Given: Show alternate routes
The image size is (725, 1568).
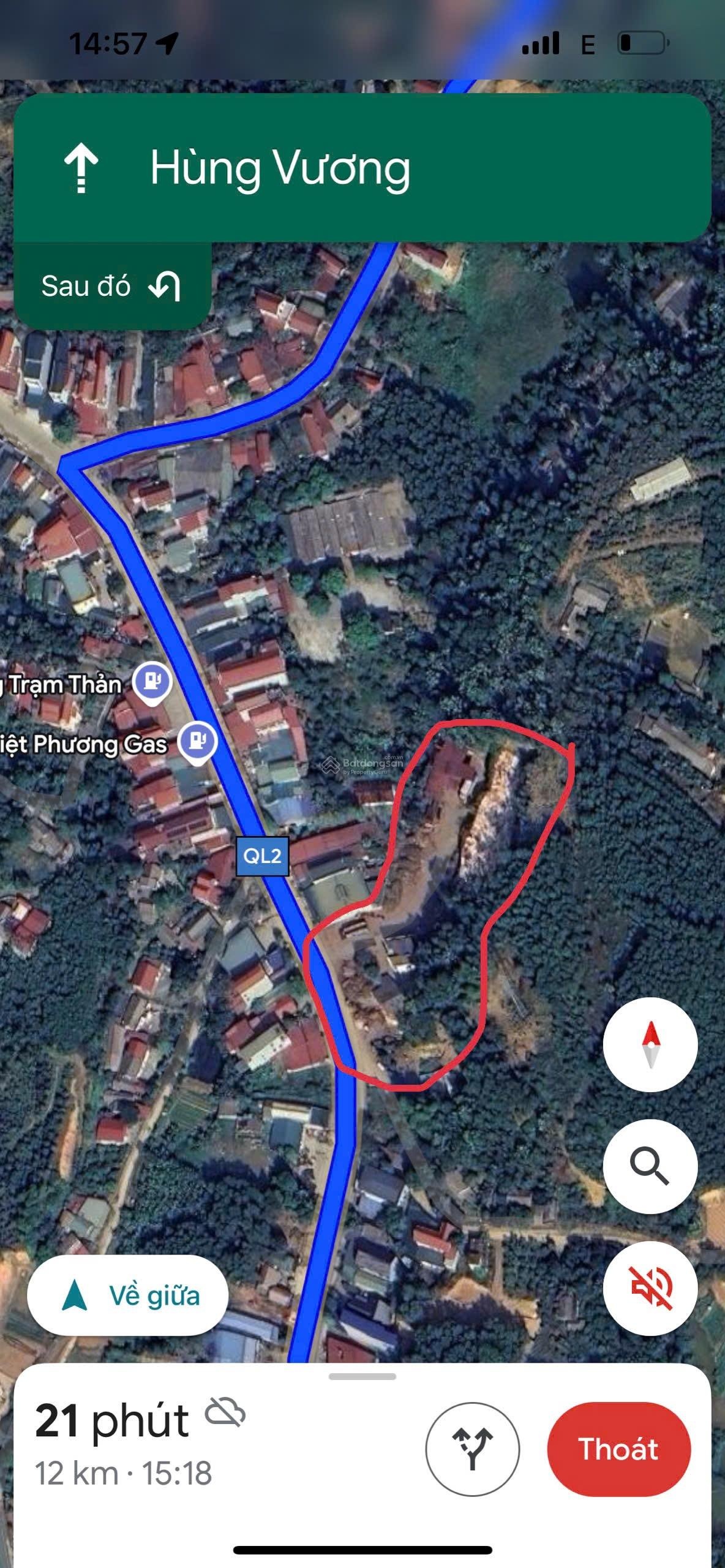Looking at the screenshot, I should (x=472, y=1449).
